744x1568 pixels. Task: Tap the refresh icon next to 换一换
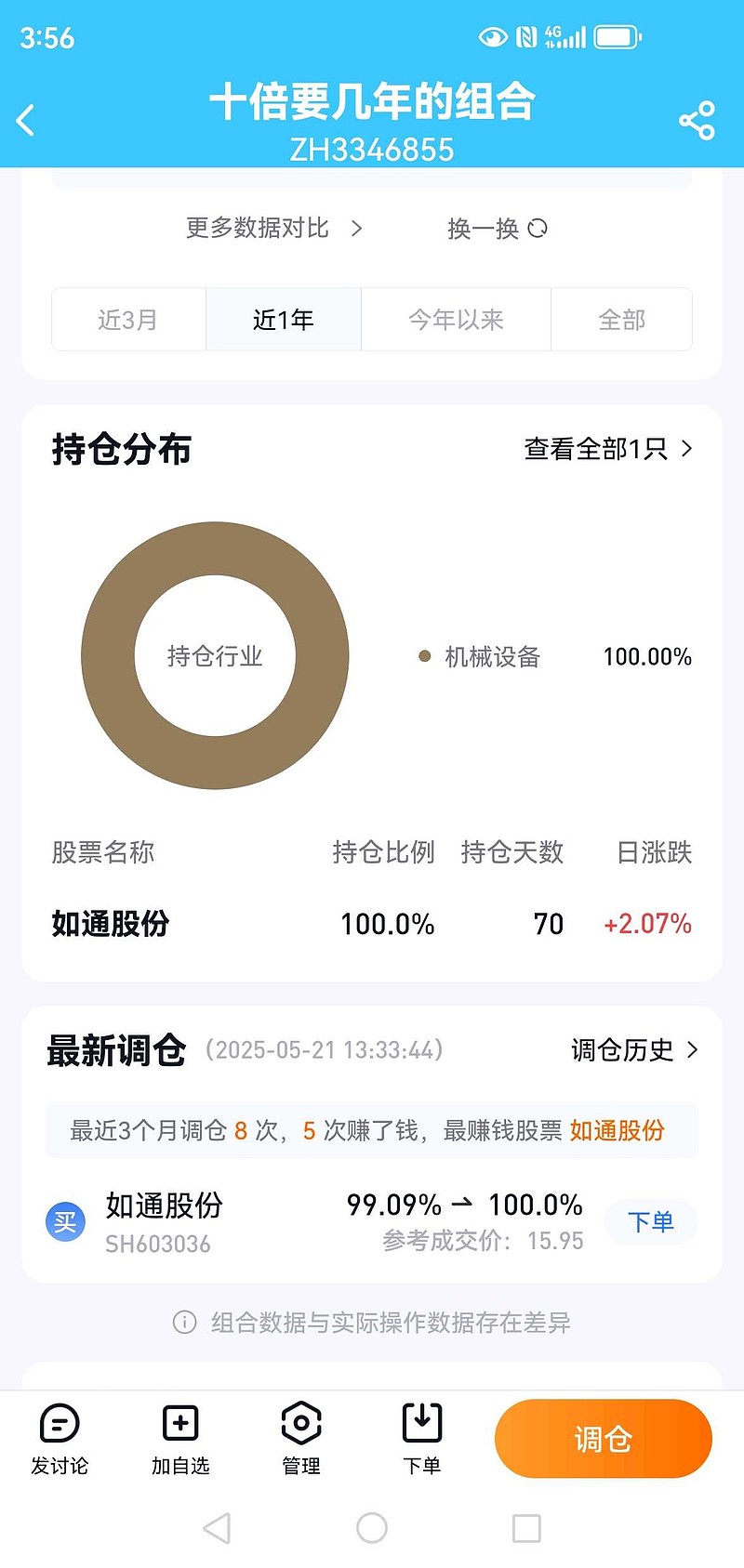[x=539, y=229]
